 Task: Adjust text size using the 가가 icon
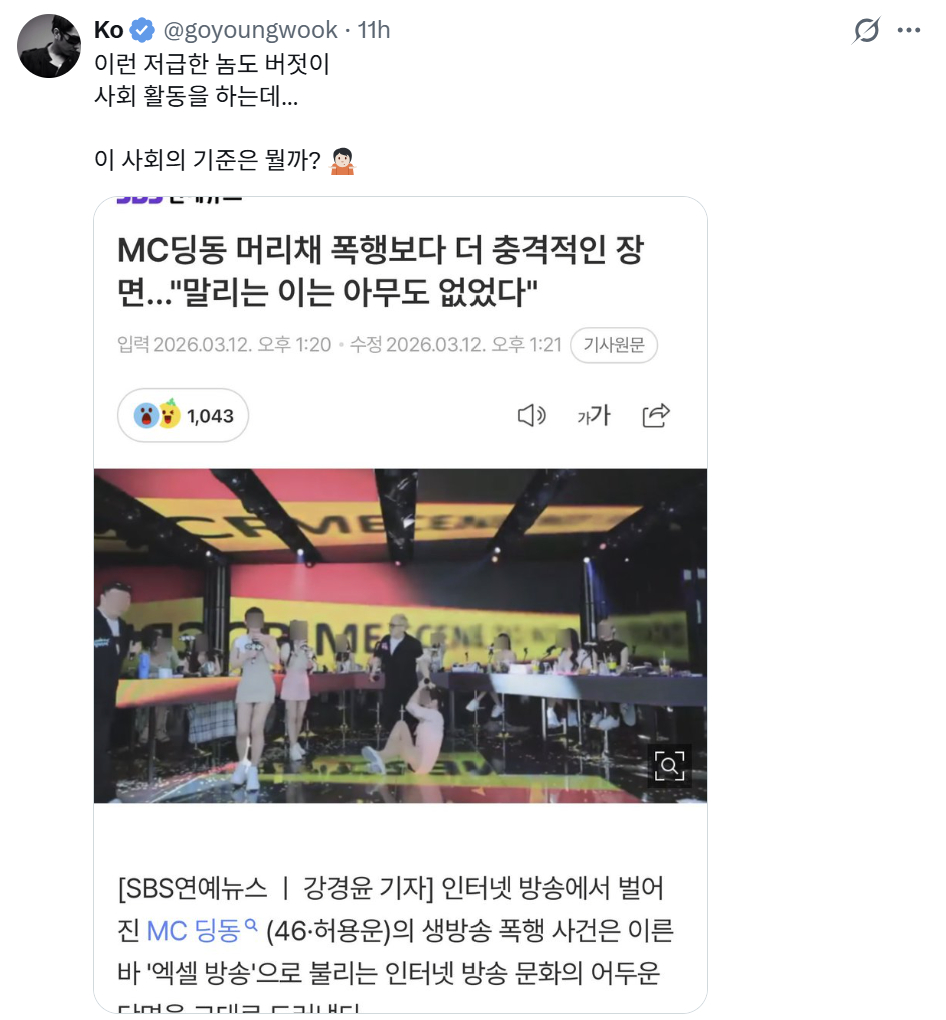click(593, 415)
